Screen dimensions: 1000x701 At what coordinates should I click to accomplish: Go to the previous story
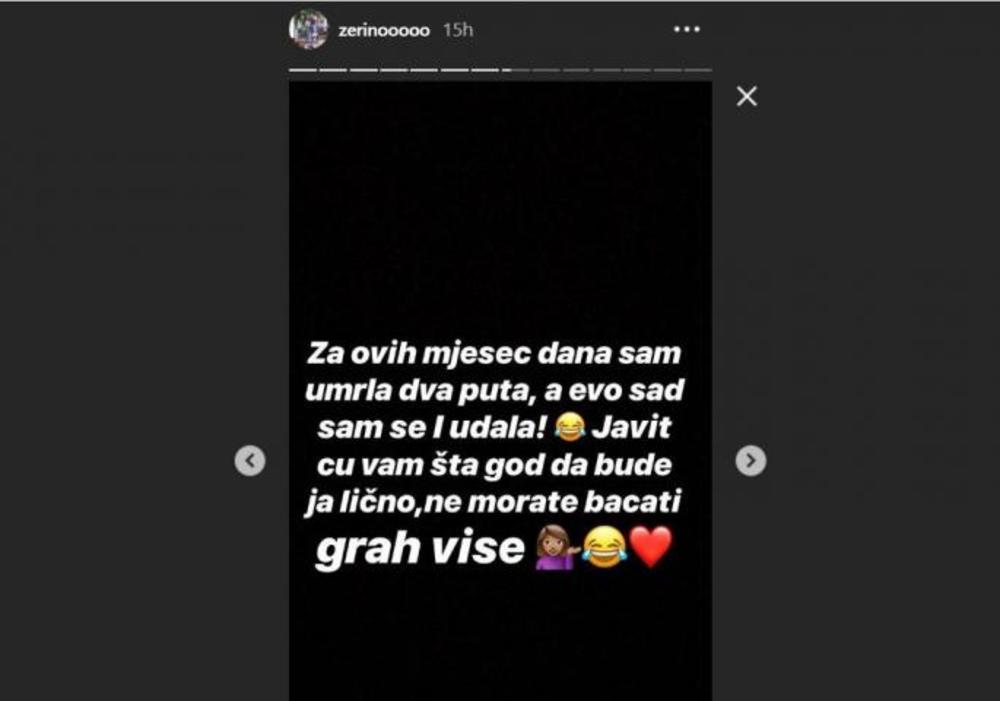250,461
